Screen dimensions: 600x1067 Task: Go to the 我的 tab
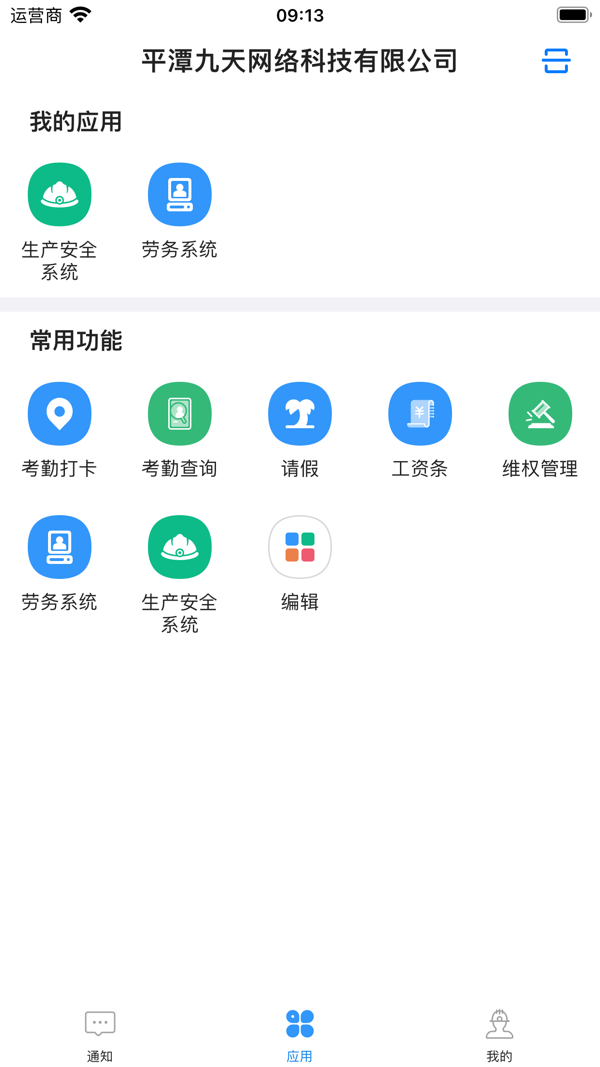(x=499, y=1034)
